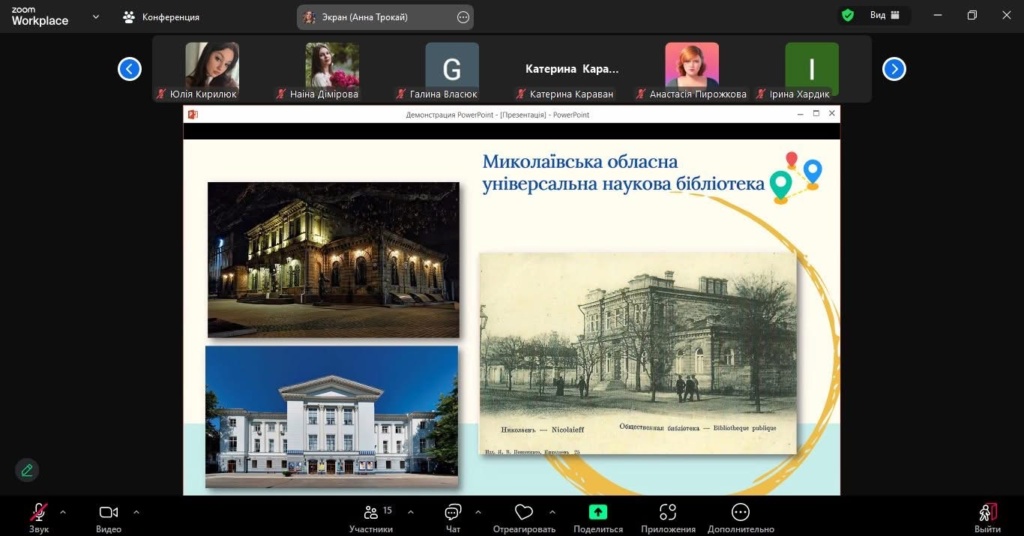
Task: Unmute microphone with the Звук button
Action: [38, 516]
